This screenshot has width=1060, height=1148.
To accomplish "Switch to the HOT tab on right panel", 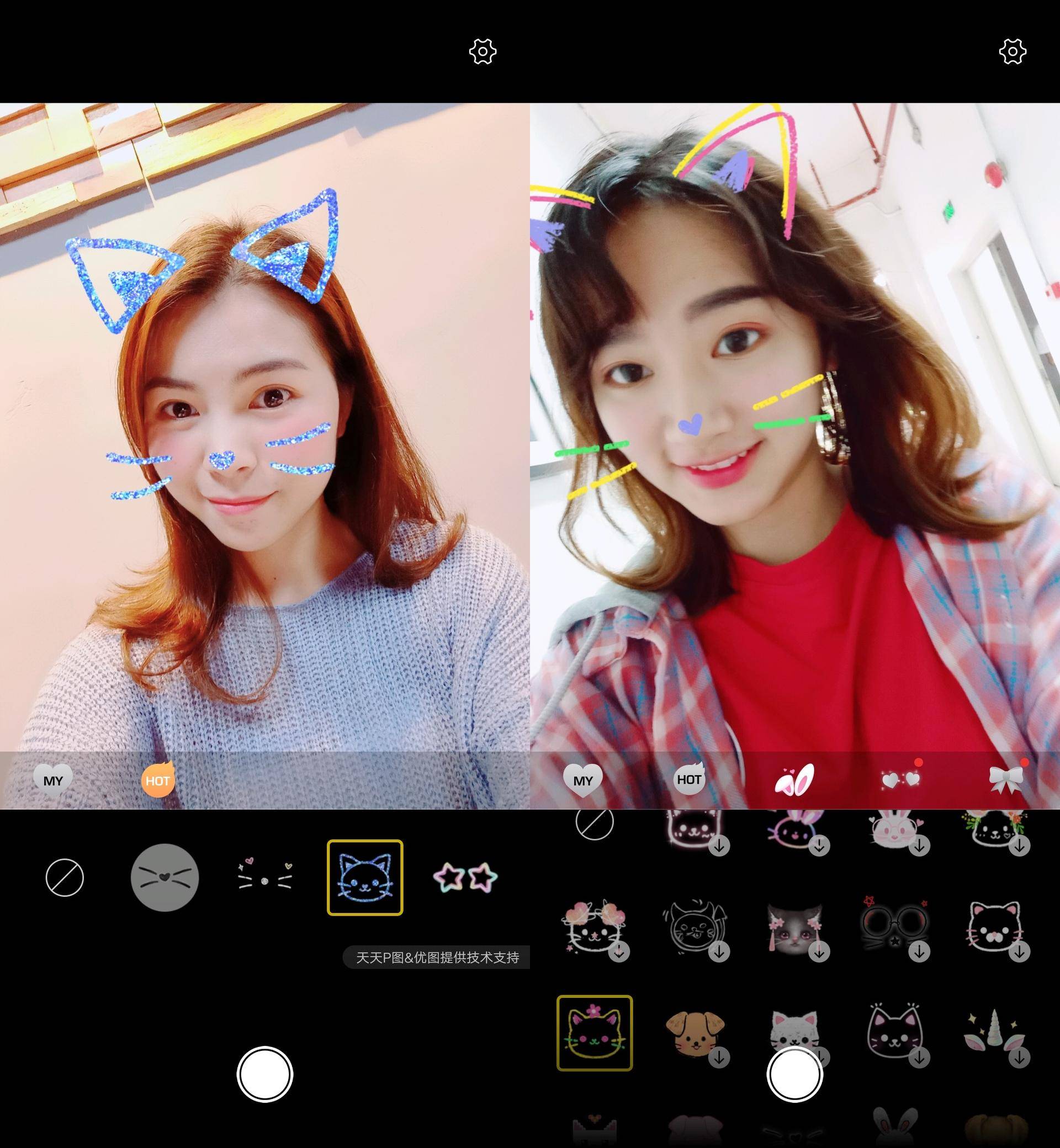I will [689, 779].
